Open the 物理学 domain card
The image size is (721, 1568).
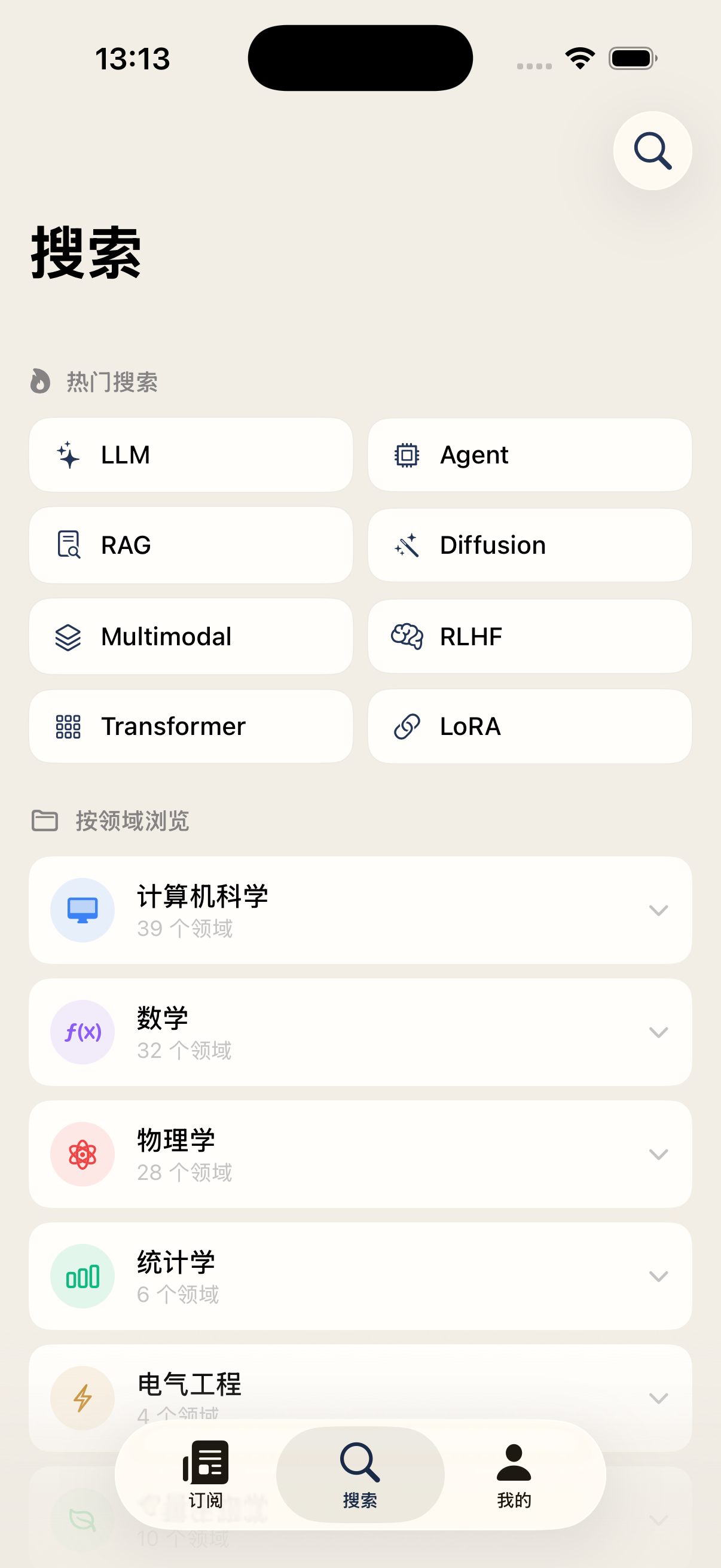(x=360, y=1154)
